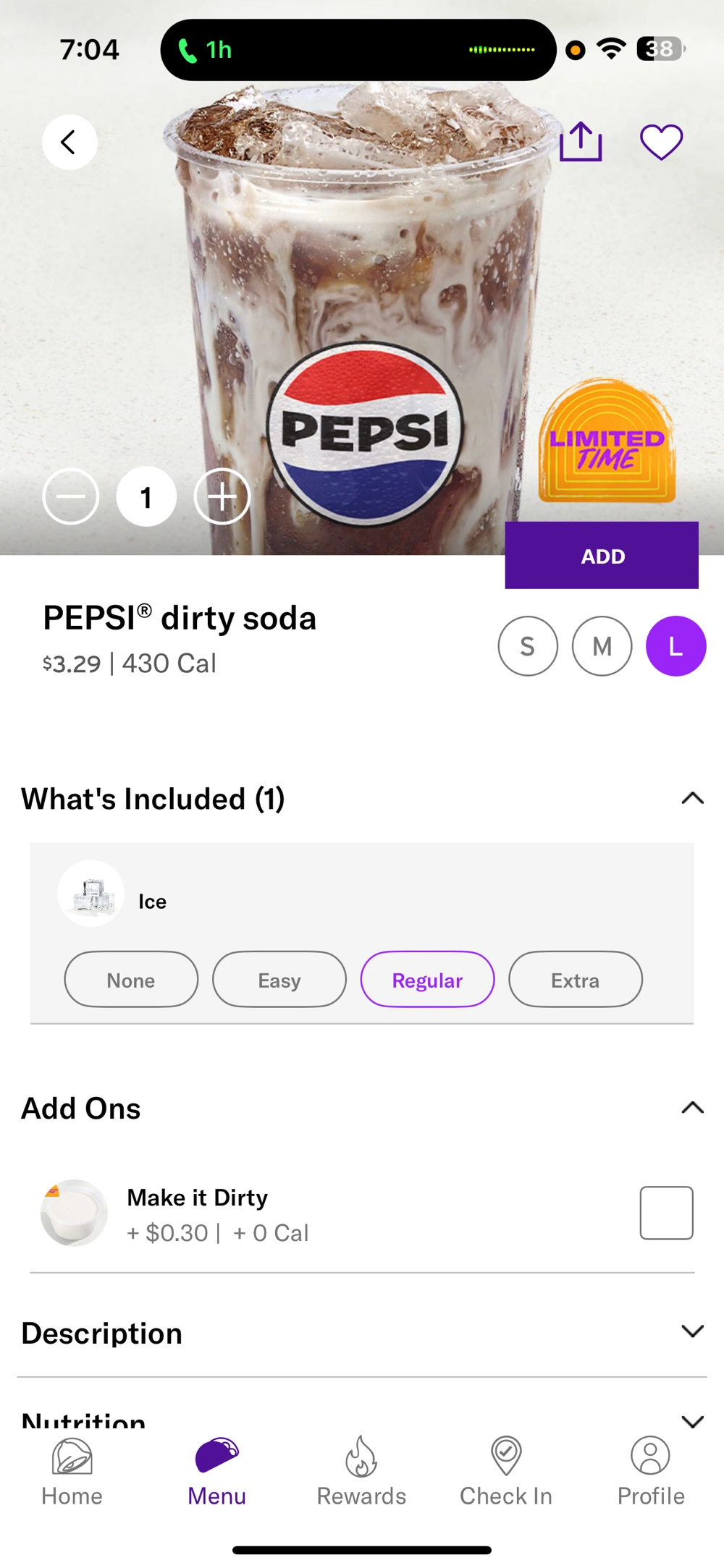Screen dimensions: 724x1568
Task: Favorite this drink with the heart icon
Action: pos(661,142)
